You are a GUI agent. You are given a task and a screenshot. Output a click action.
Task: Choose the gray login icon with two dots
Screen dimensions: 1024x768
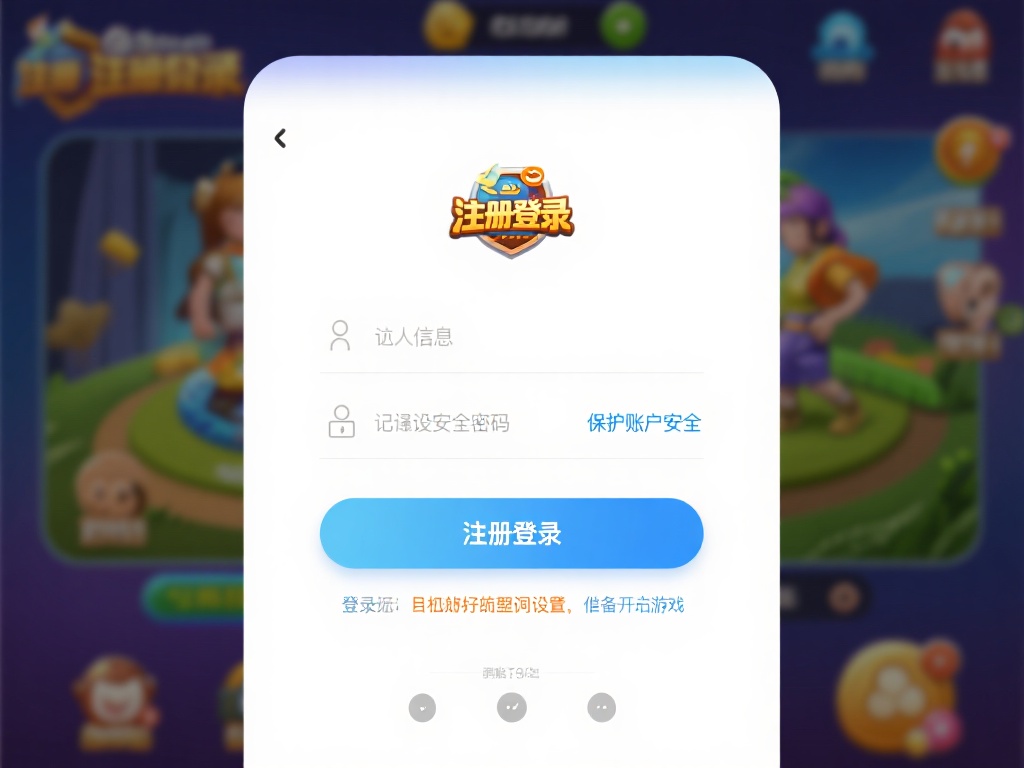pyautogui.click(x=601, y=707)
